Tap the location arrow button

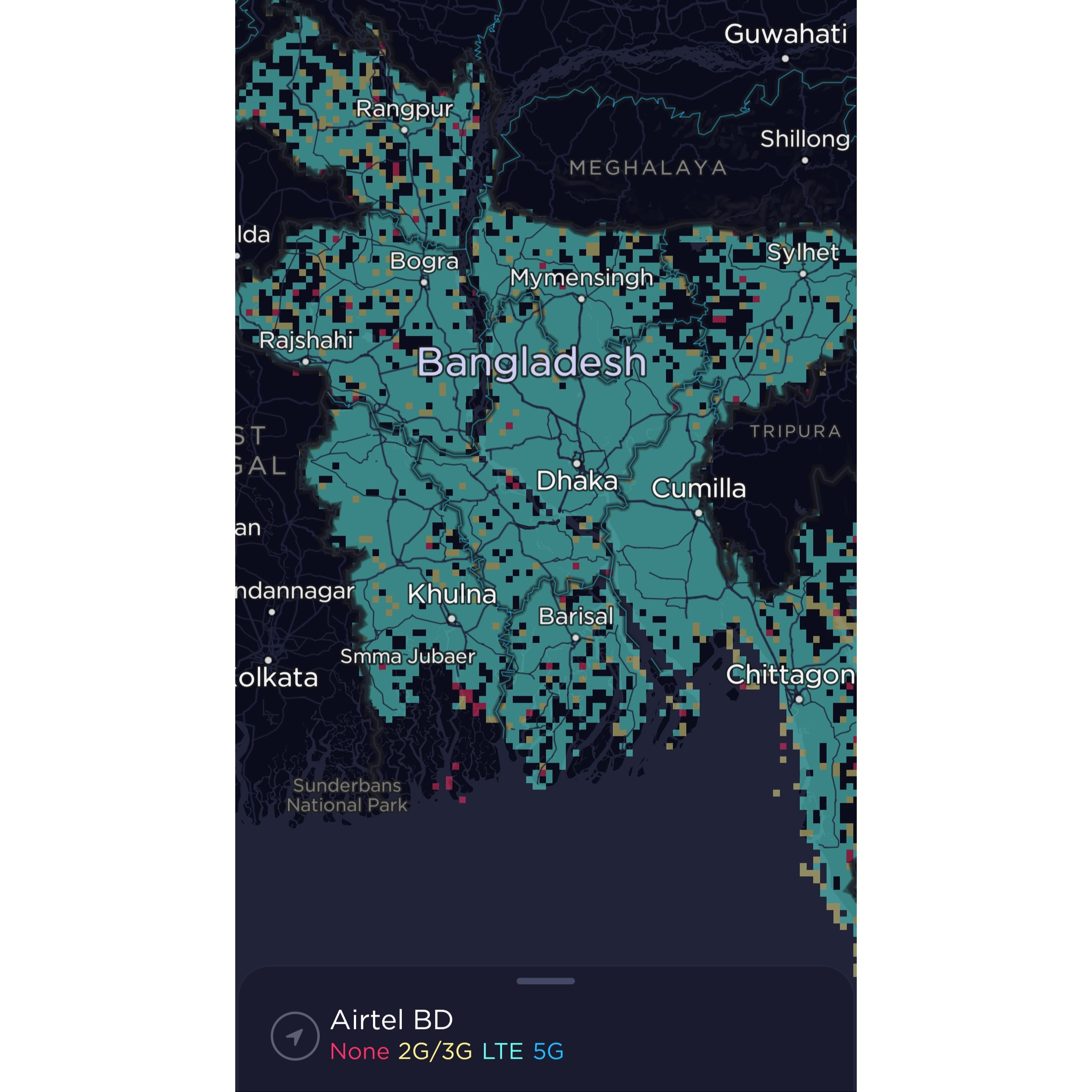[295, 1036]
